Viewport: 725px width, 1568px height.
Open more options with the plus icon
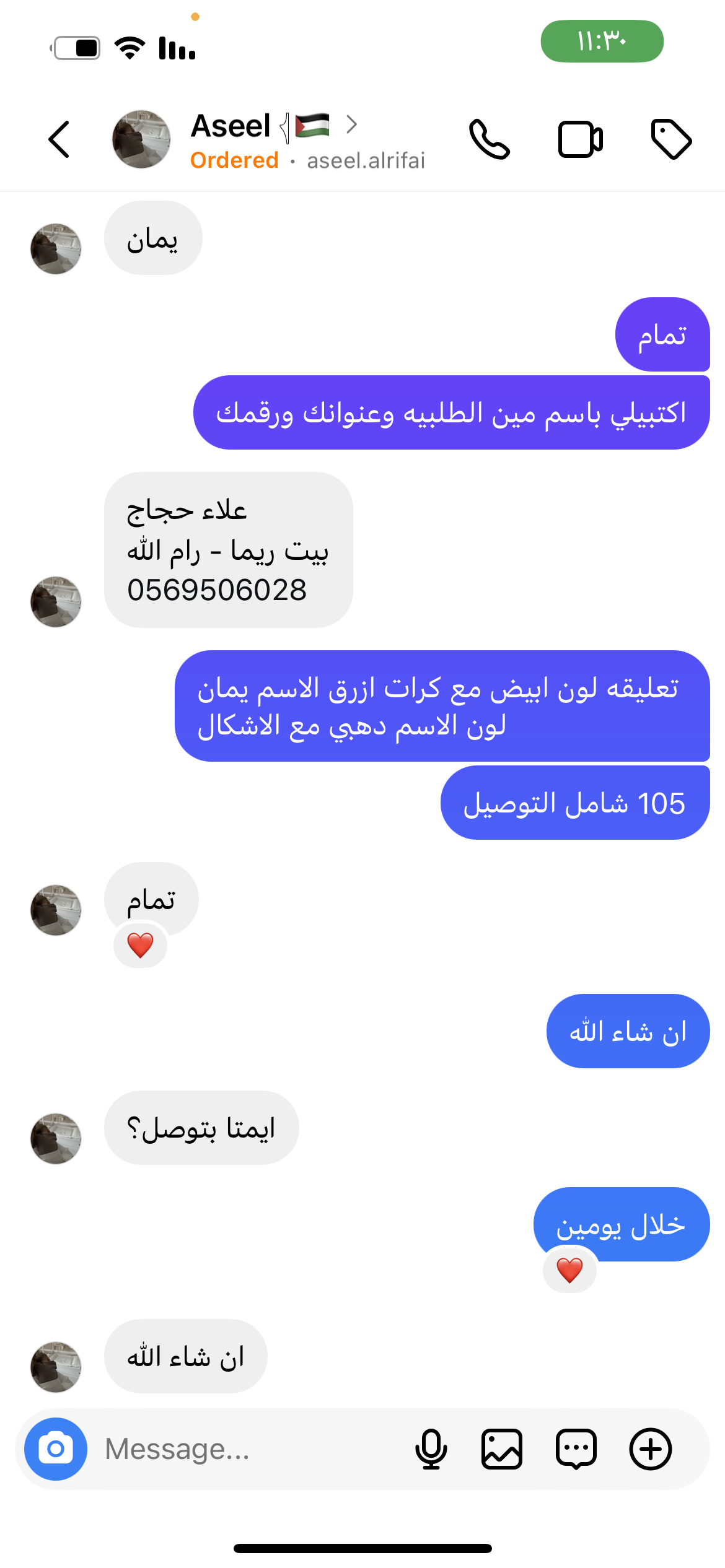651,1449
